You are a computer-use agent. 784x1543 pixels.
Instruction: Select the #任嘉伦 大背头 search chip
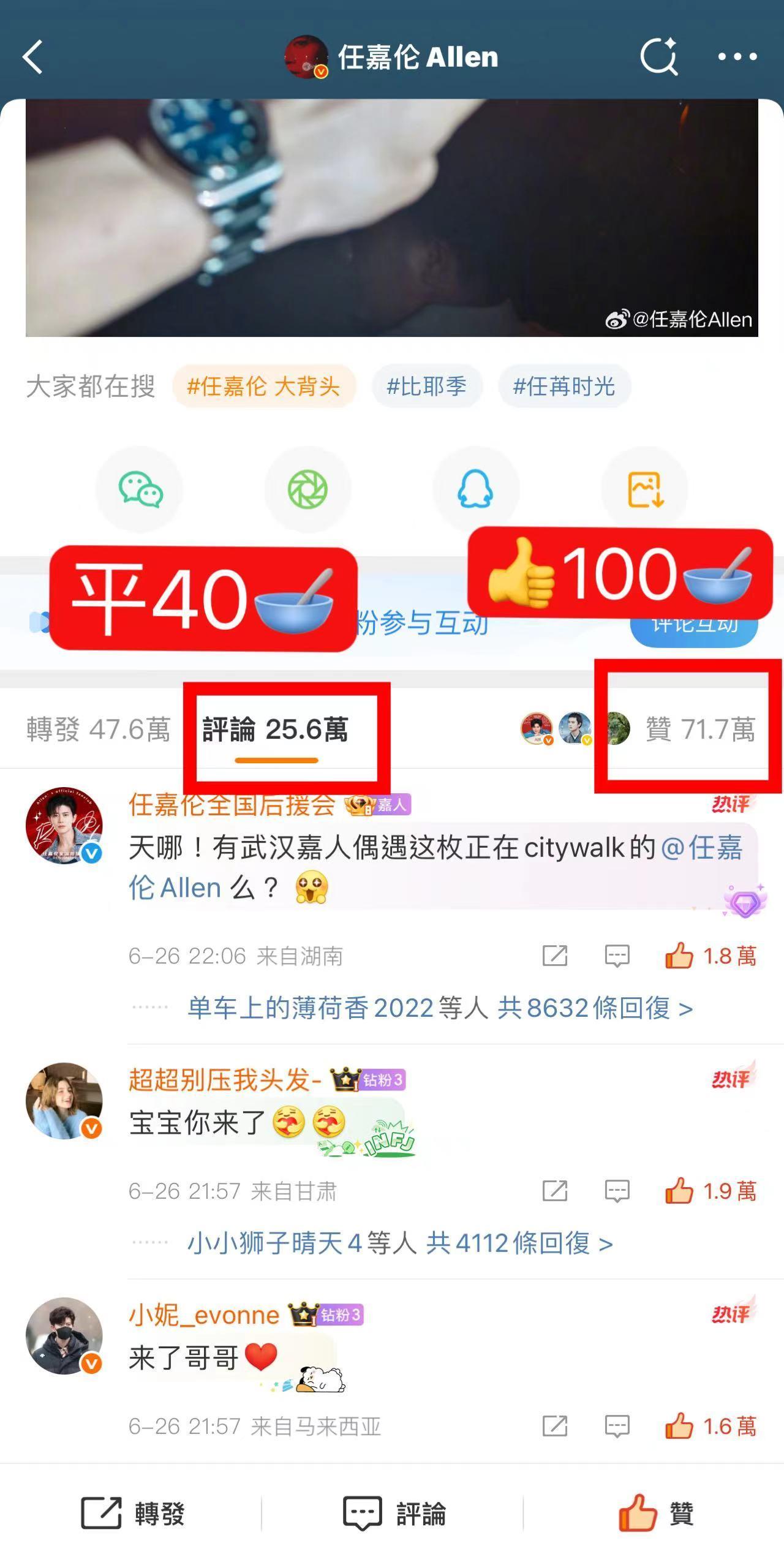tap(263, 386)
